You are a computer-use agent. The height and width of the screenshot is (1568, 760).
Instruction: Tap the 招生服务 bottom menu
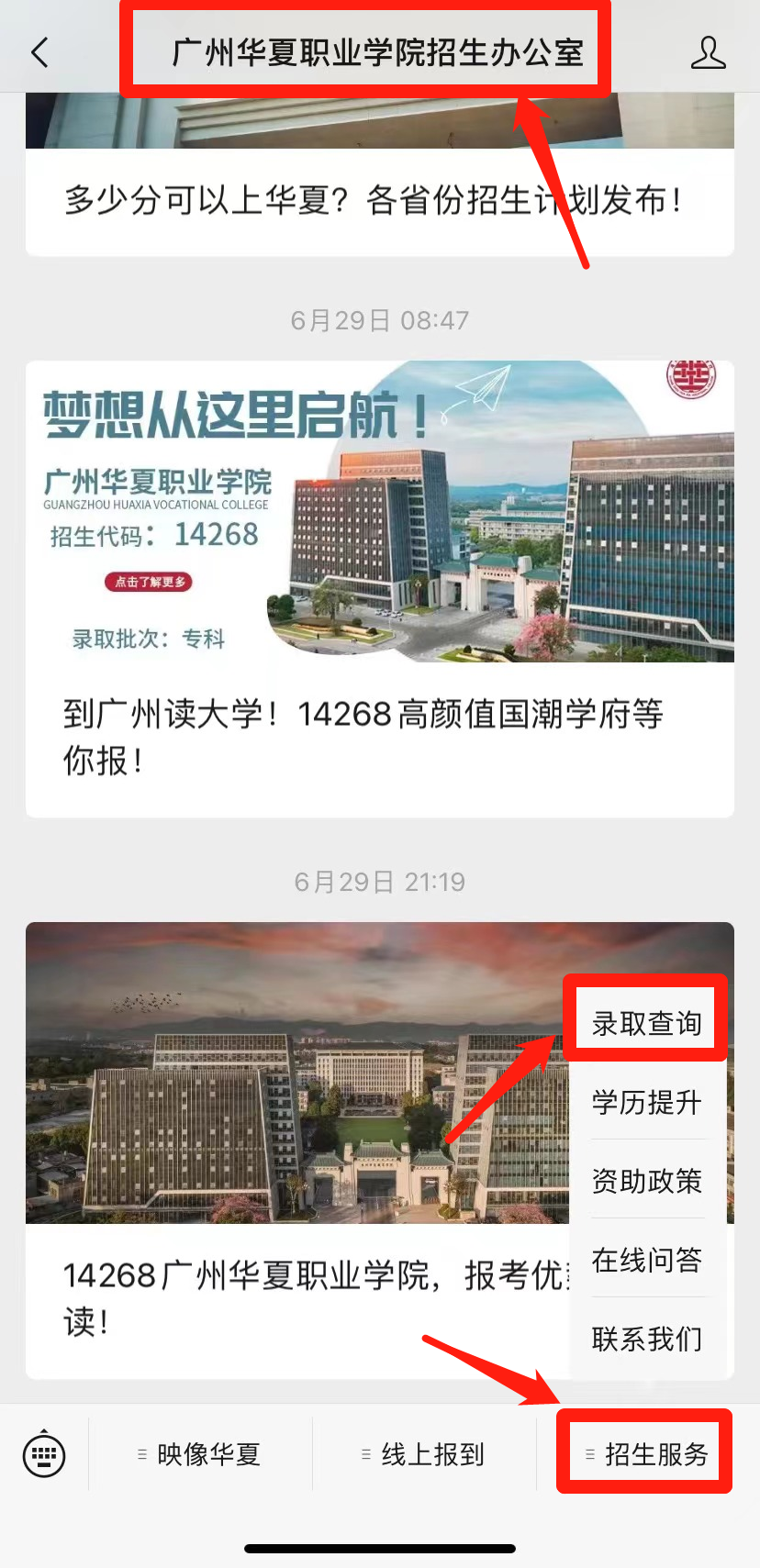646,1453
